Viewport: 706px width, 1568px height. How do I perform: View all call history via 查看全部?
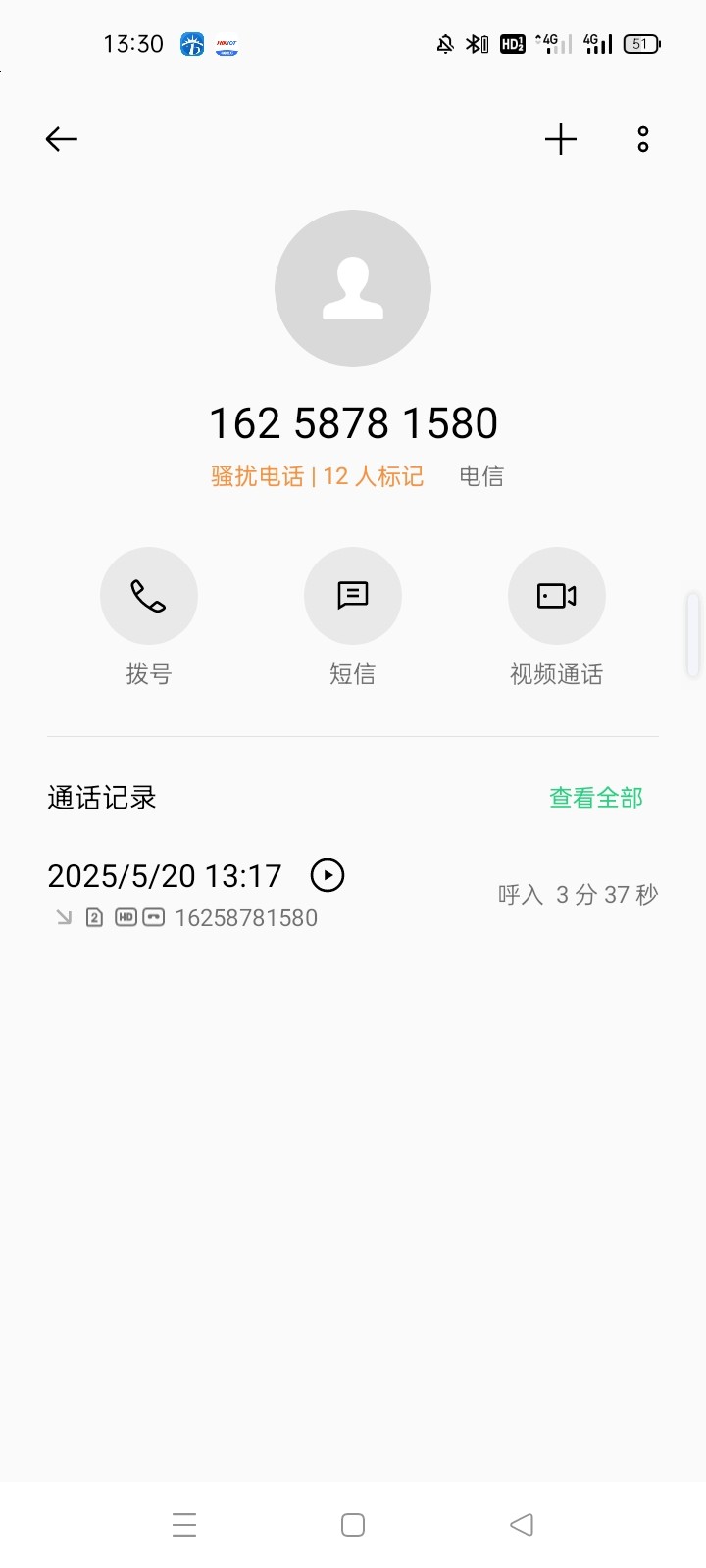[595, 798]
